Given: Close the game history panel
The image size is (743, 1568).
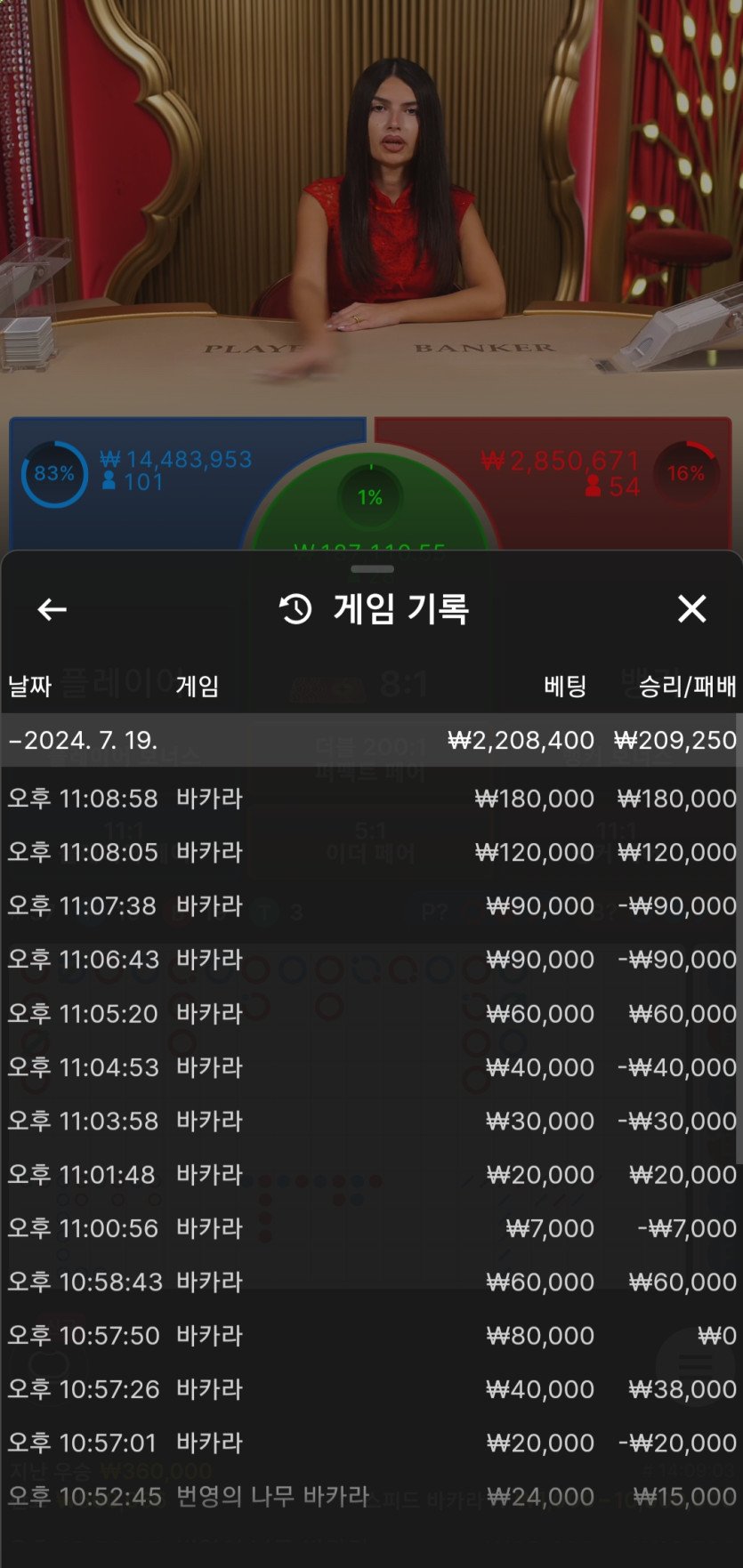Looking at the screenshot, I should [691, 609].
